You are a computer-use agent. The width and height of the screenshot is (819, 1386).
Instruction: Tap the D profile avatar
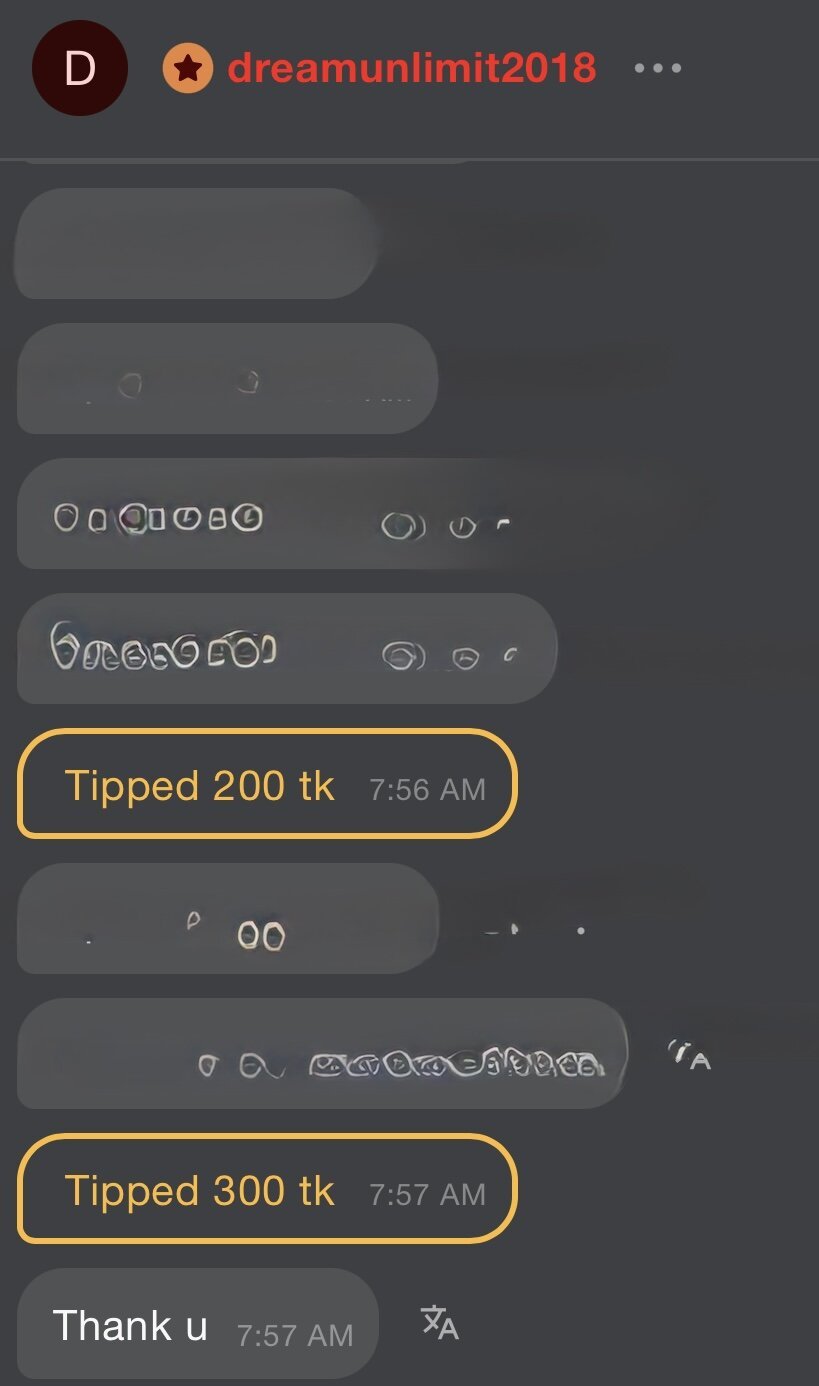pos(80,68)
